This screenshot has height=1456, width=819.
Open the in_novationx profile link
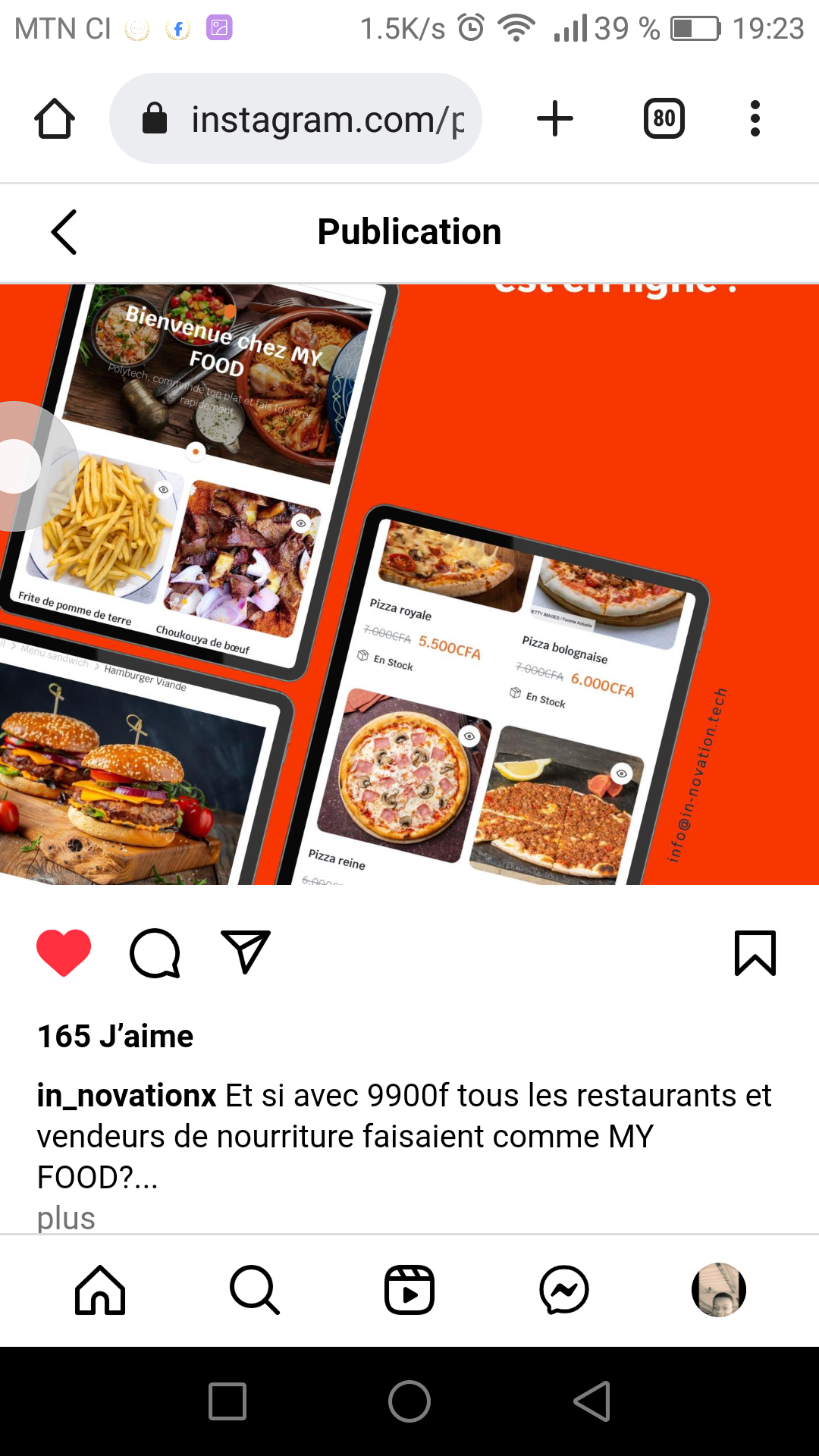point(127,1096)
